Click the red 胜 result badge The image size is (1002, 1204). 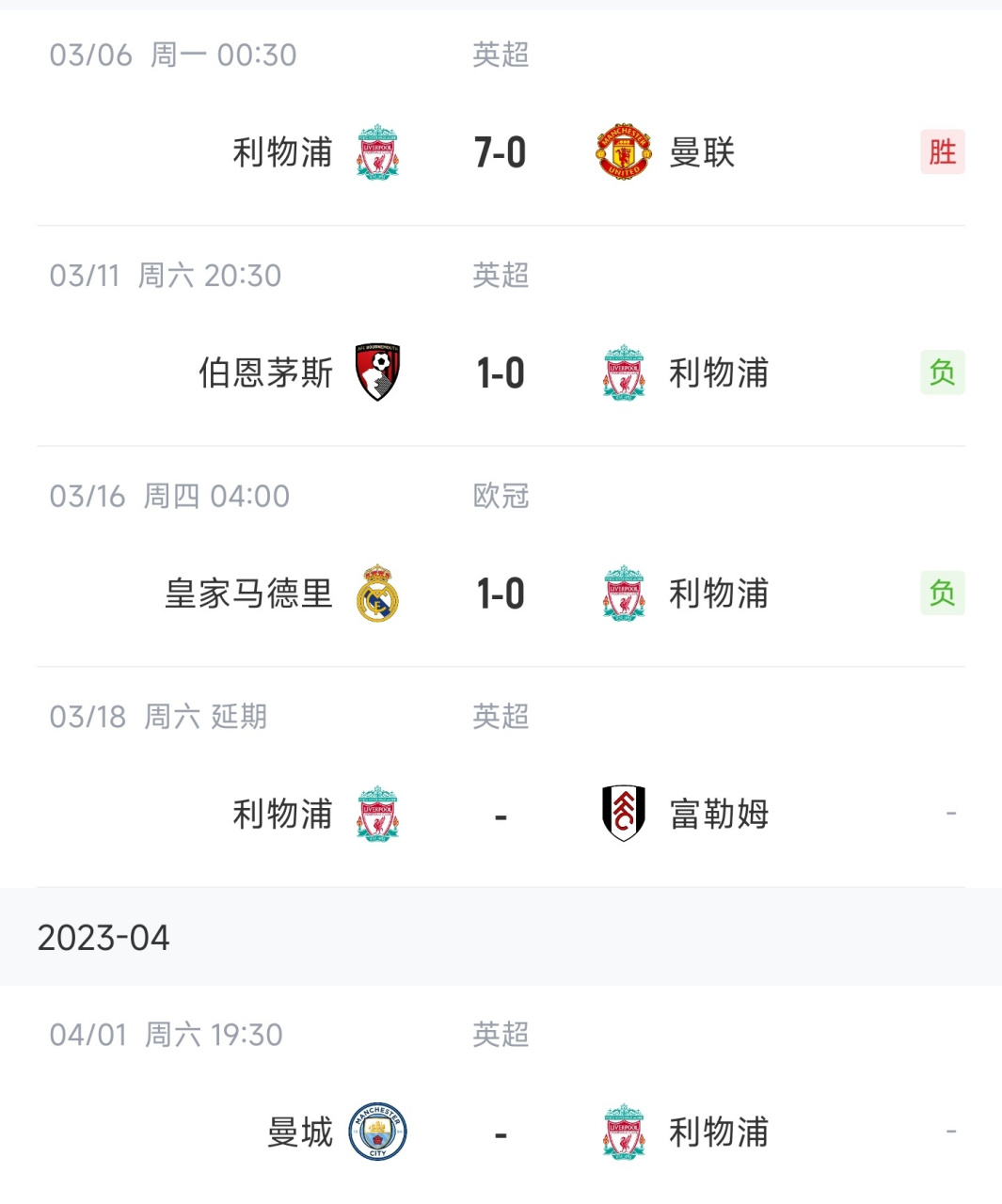click(942, 150)
